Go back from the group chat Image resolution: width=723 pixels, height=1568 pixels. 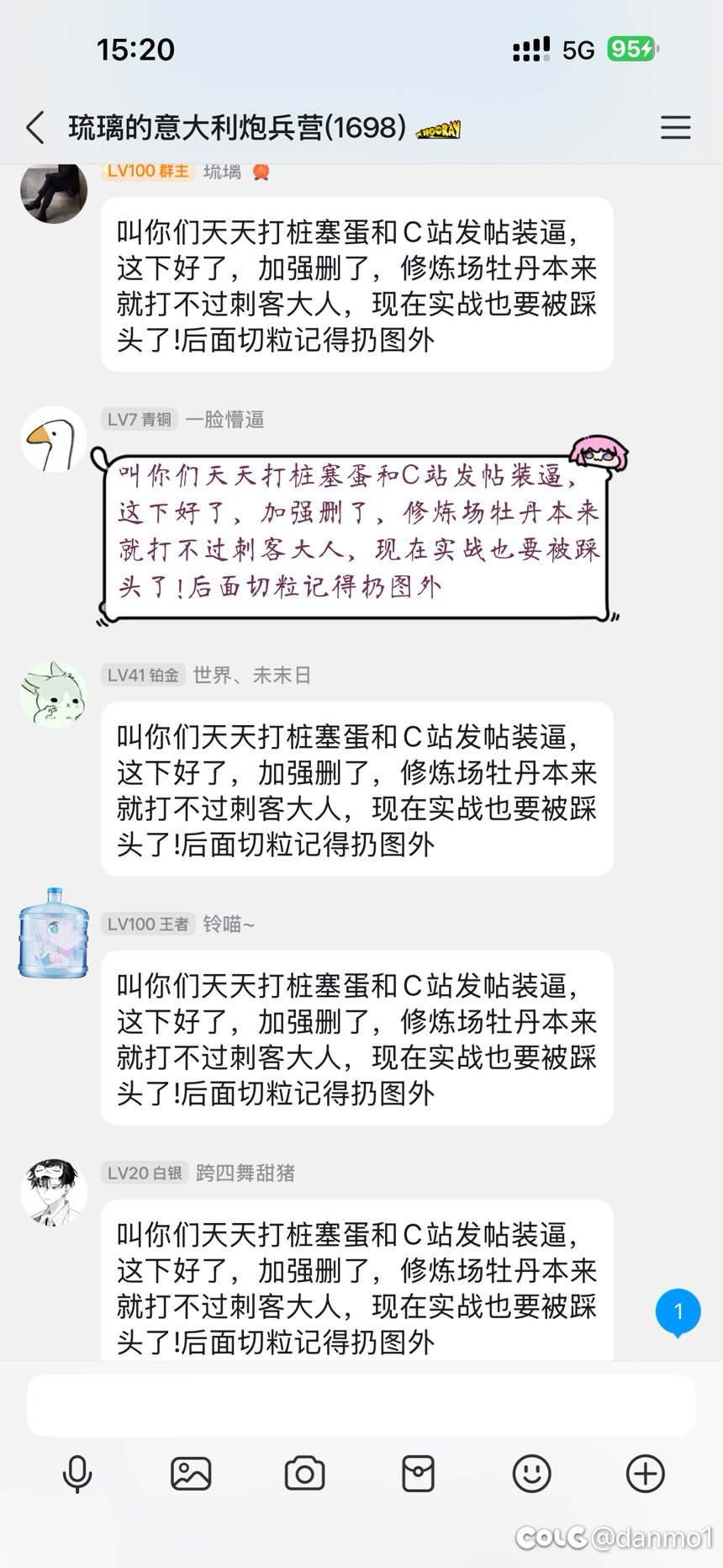(35, 128)
